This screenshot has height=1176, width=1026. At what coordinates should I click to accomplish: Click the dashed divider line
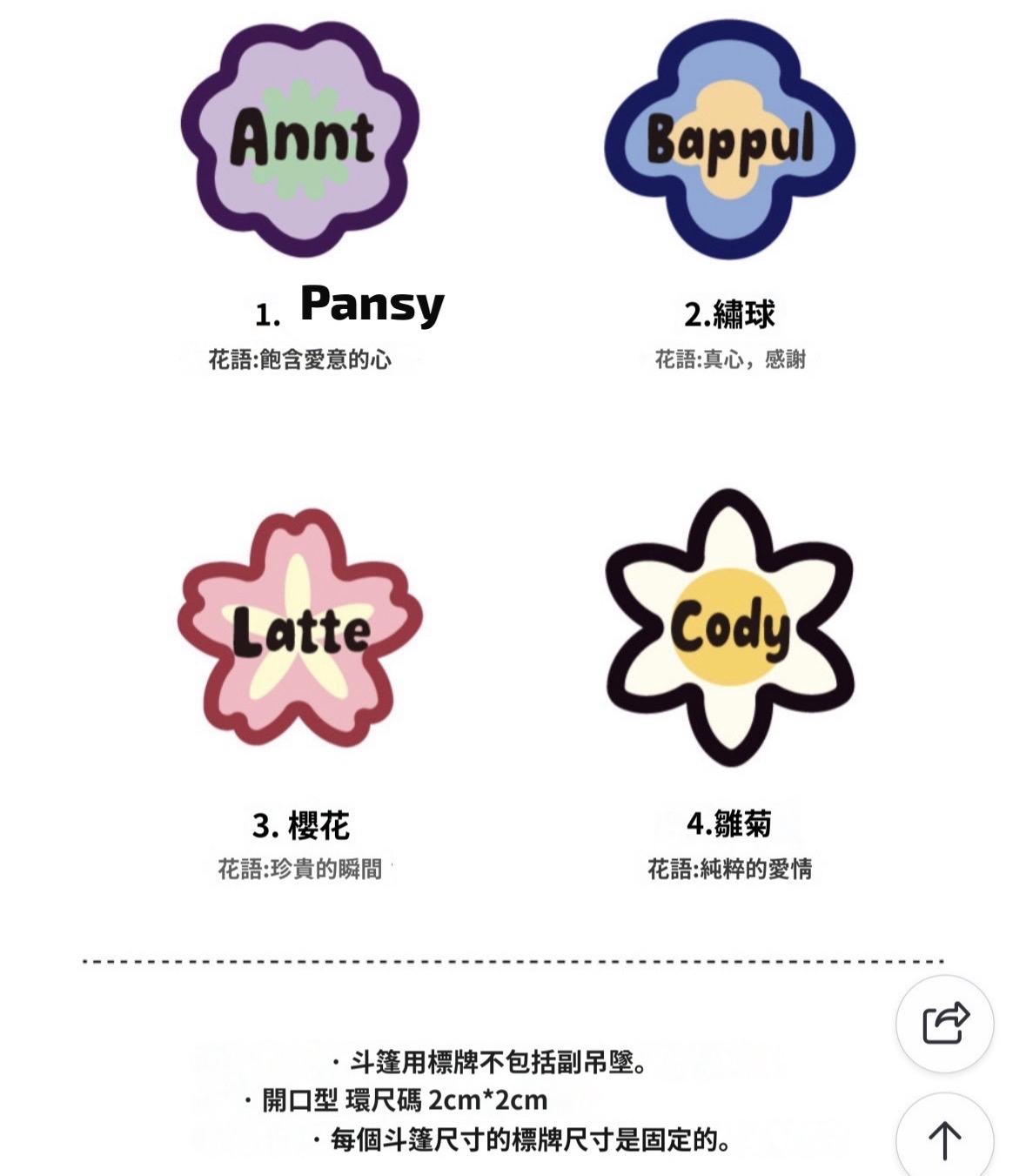[513, 960]
